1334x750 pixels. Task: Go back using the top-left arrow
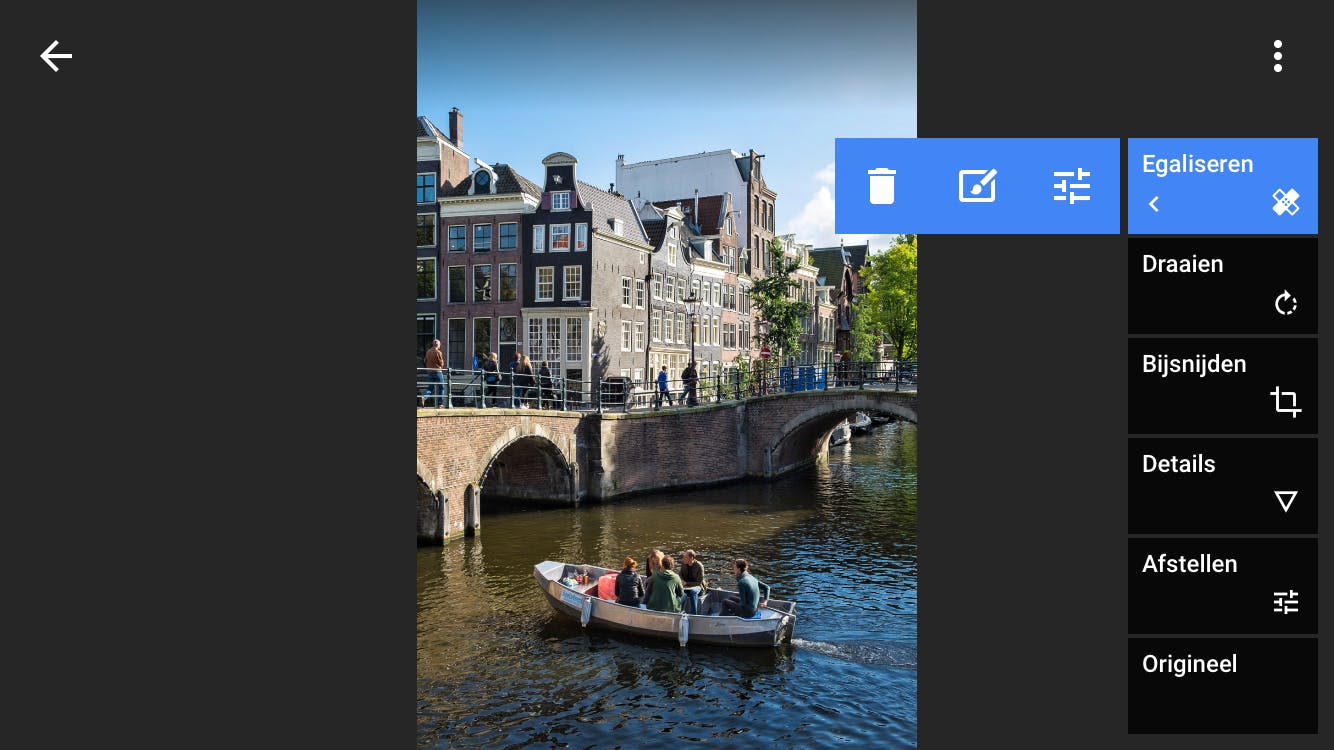[56, 56]
